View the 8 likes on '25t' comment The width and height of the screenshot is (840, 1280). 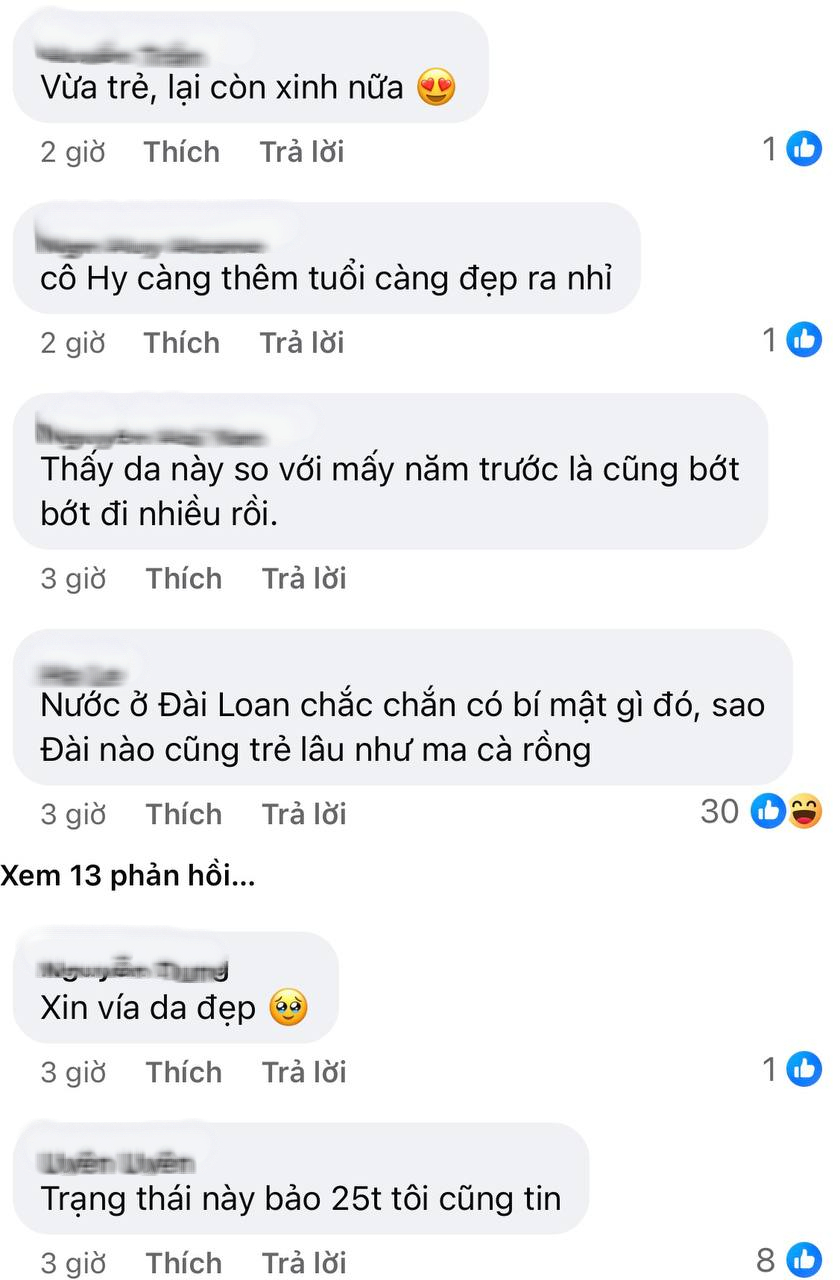click(x=789, y=1259)
